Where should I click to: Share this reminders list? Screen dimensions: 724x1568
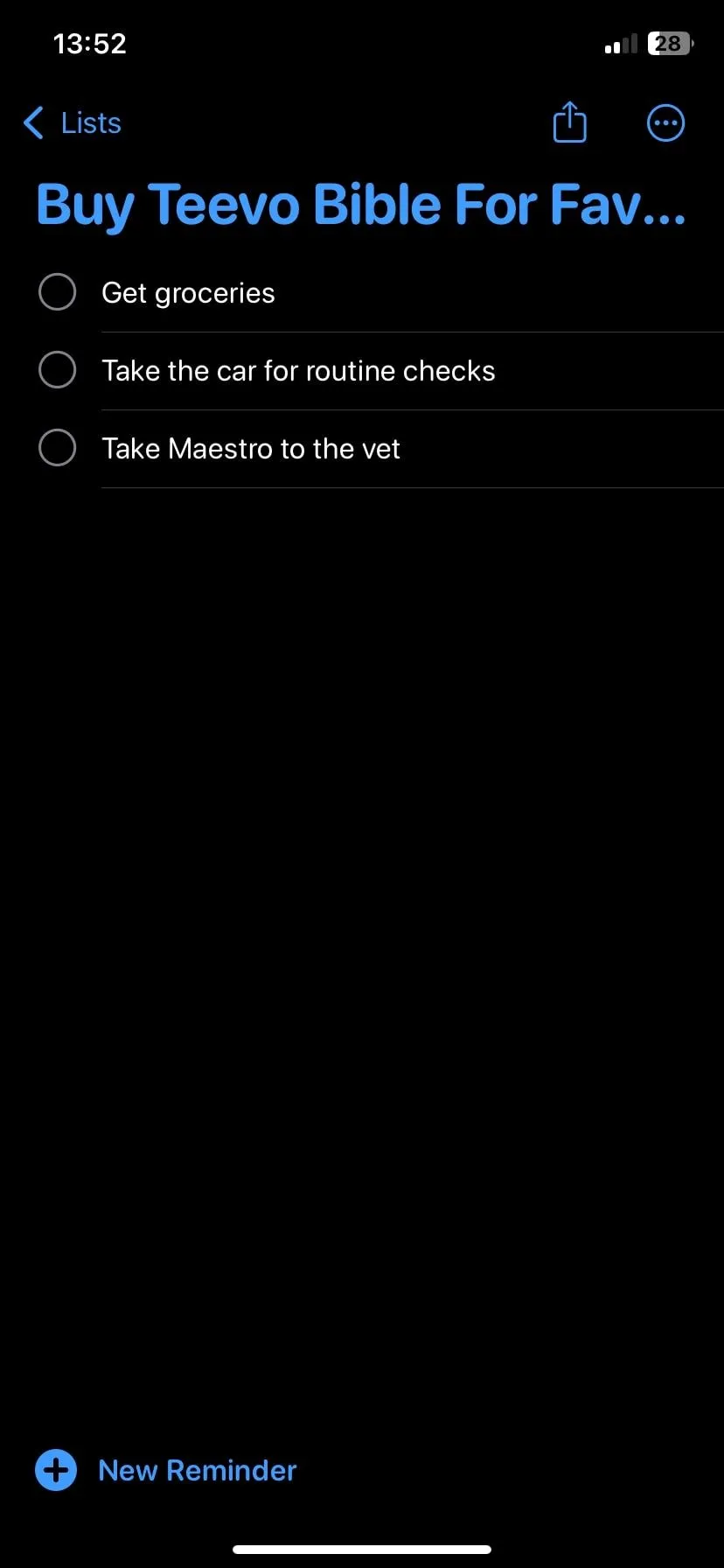(x=569, y=122)
